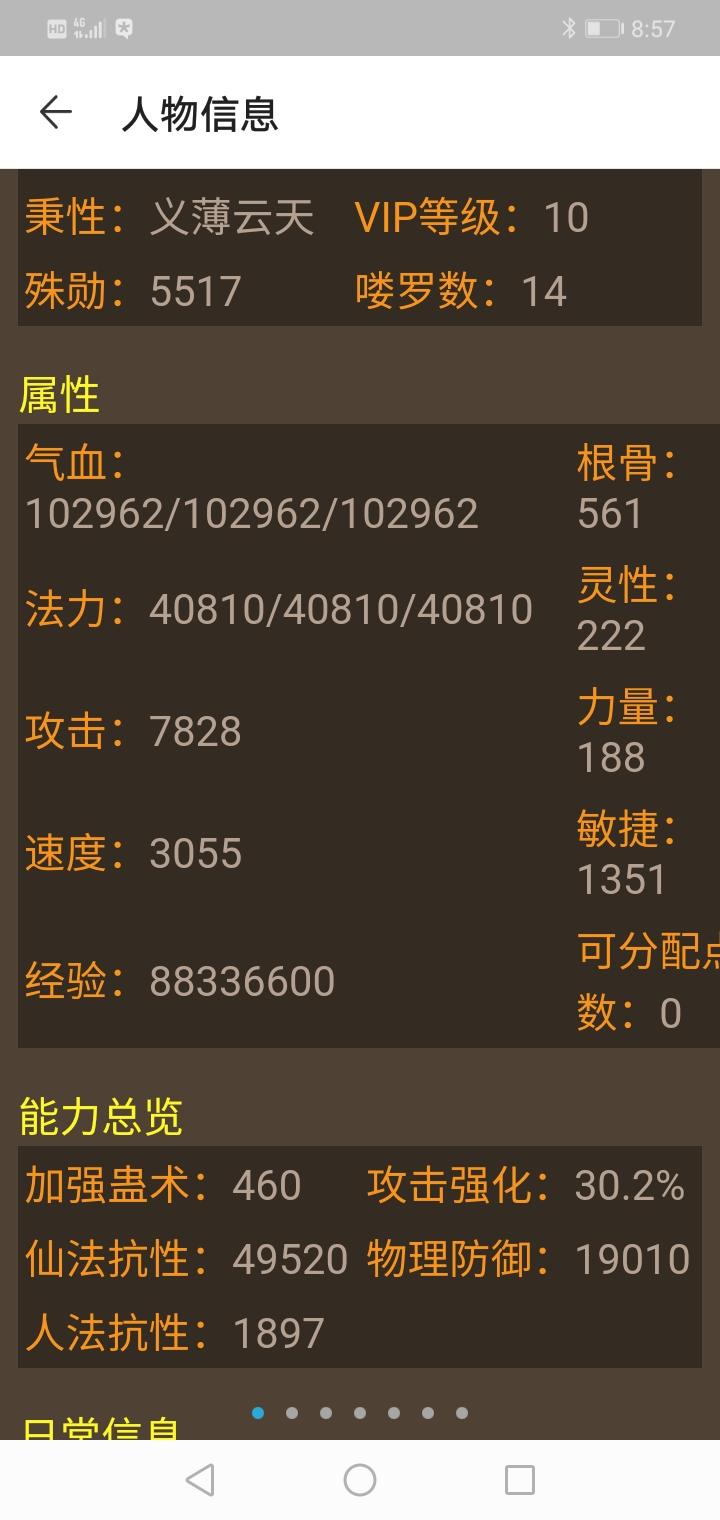Screen dimensions: 720x1520
Task: Open recent apps with the square button
Action: (519, 1479)
